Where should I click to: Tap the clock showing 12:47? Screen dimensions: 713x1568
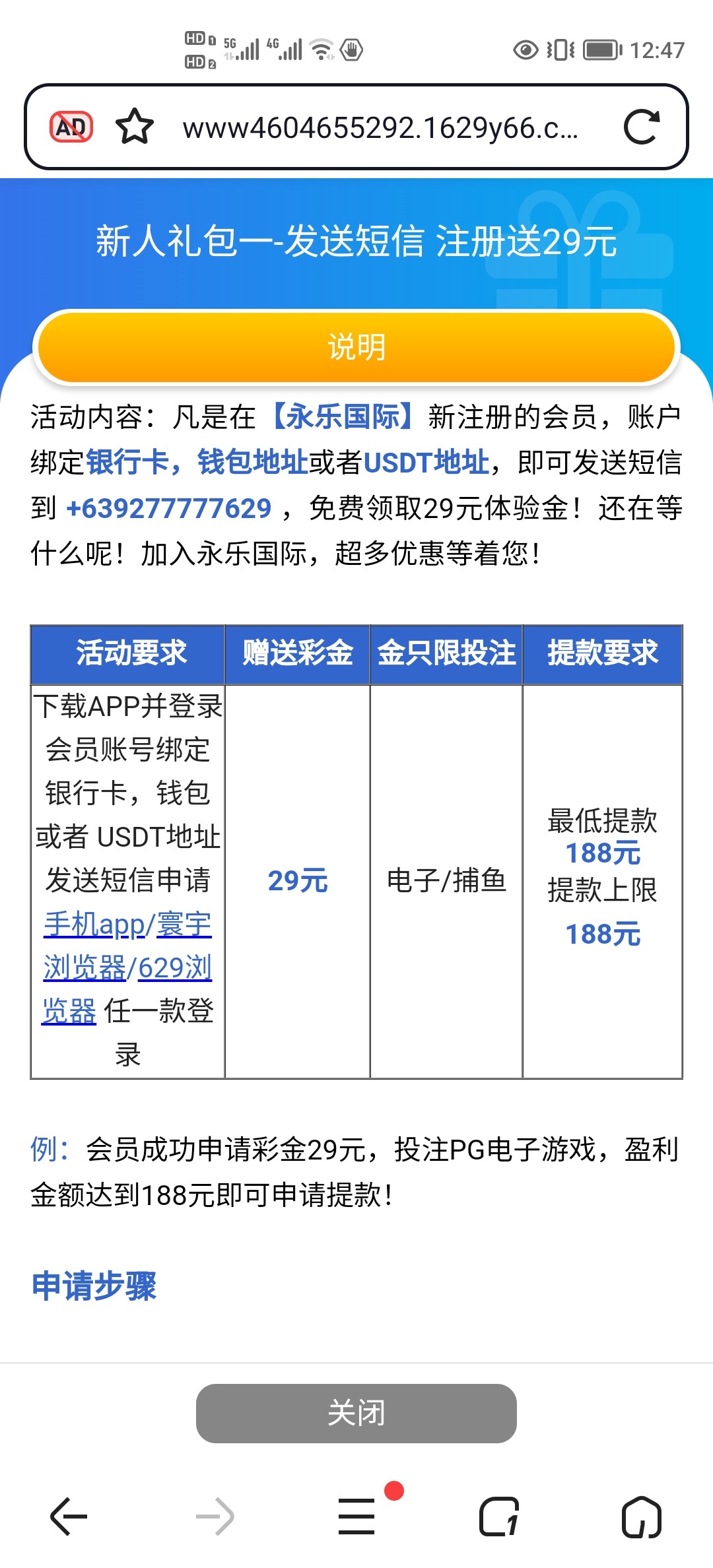click(x=656, y=49)
